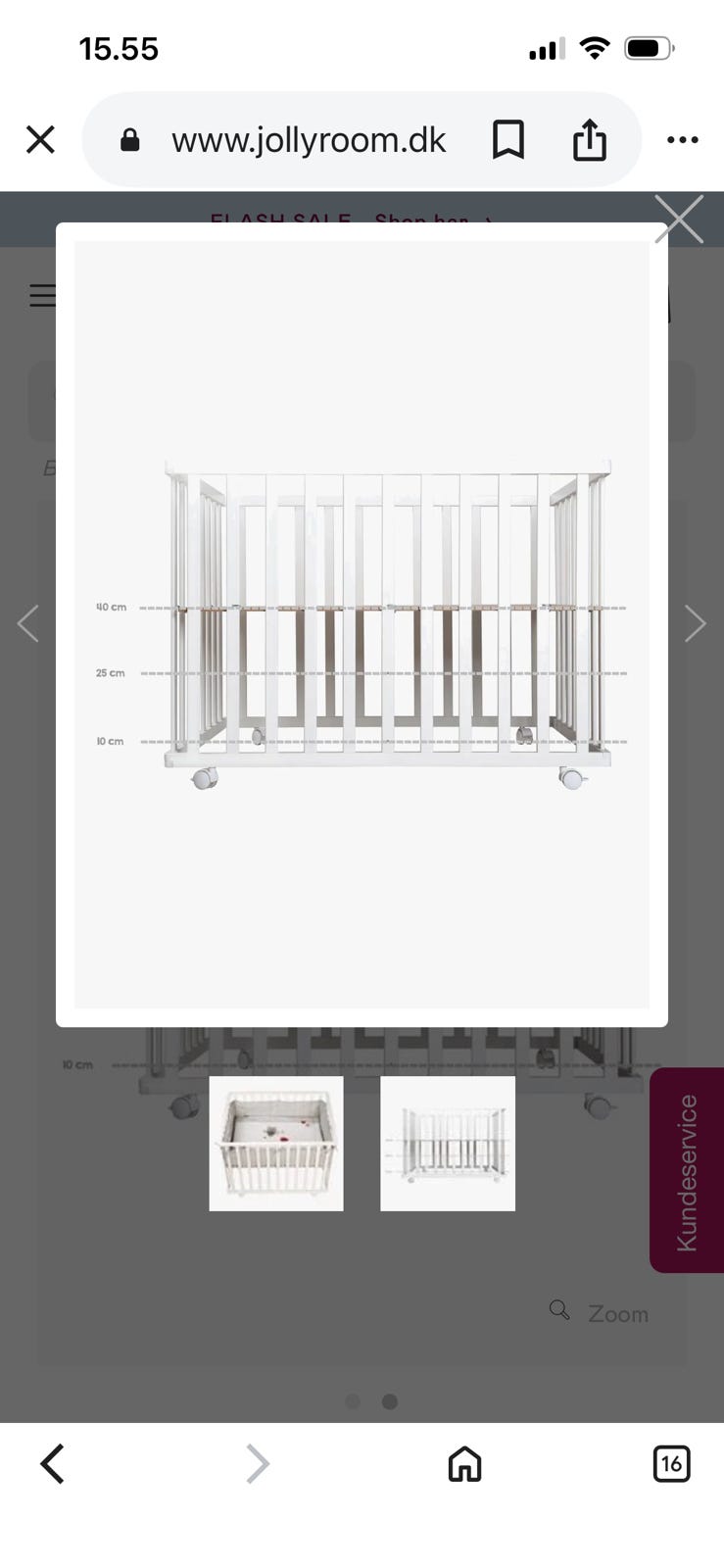Show the previous product image
The image size is (724, 1568).
tap(28, 623)
